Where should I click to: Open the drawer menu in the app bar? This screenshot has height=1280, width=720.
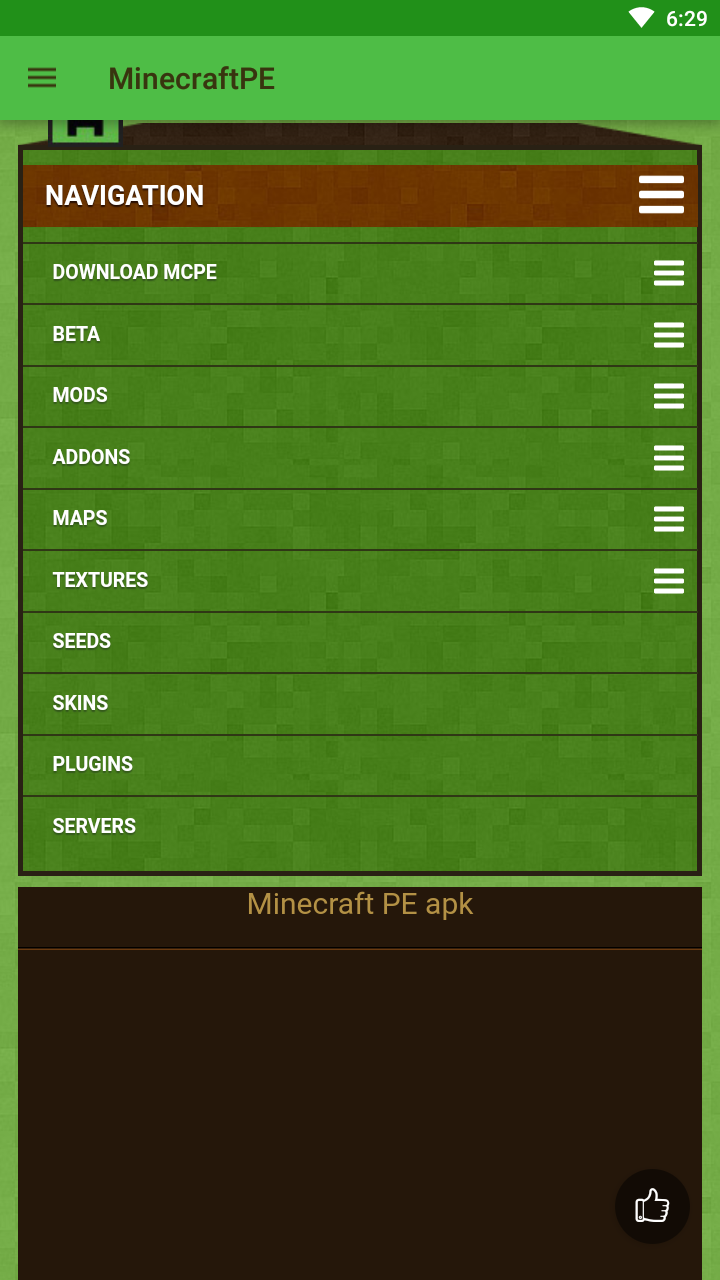(x=42, y=78)
